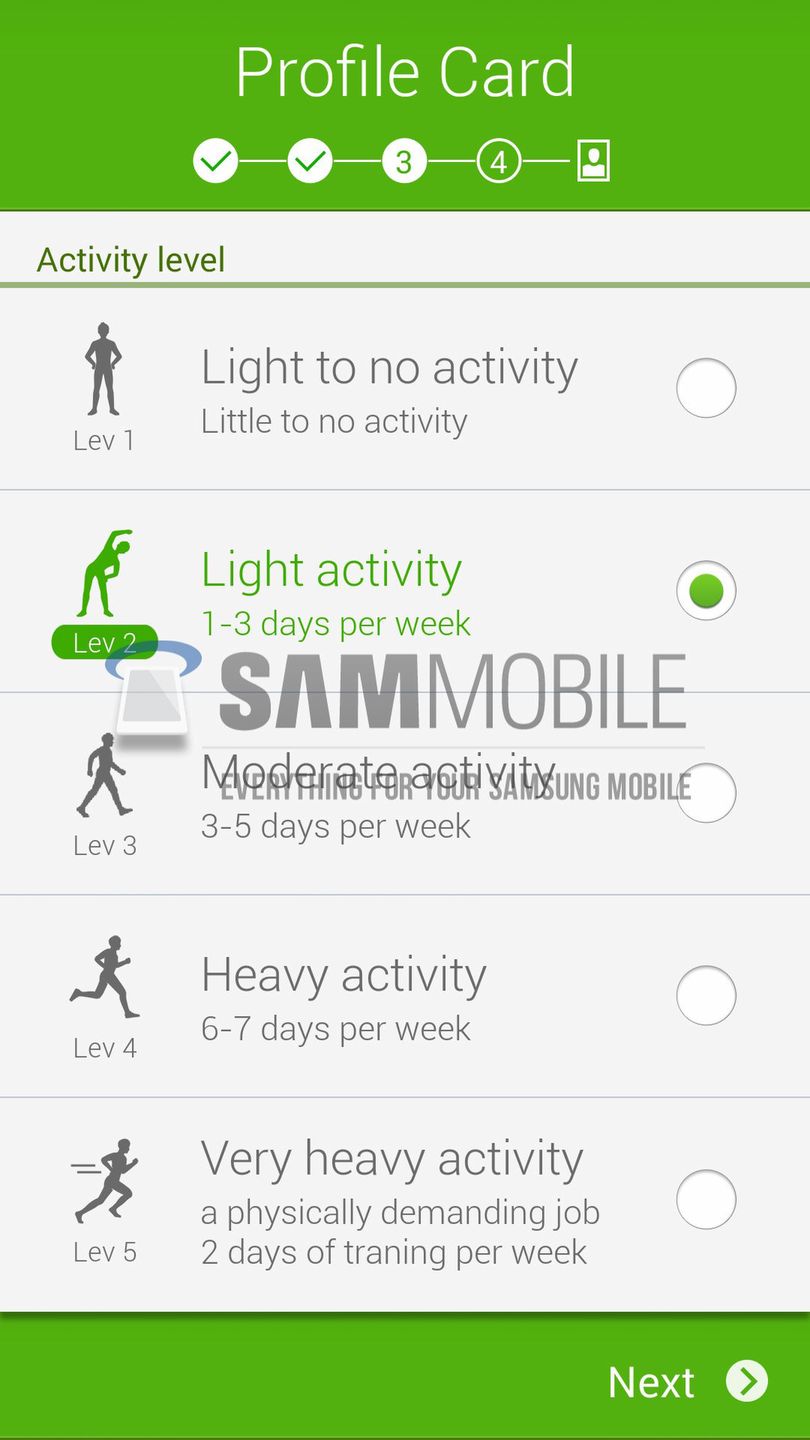The image size is (810, 1440).
Task: Click step 4 circle in the progress bar
Action: (x=498, y=160)
